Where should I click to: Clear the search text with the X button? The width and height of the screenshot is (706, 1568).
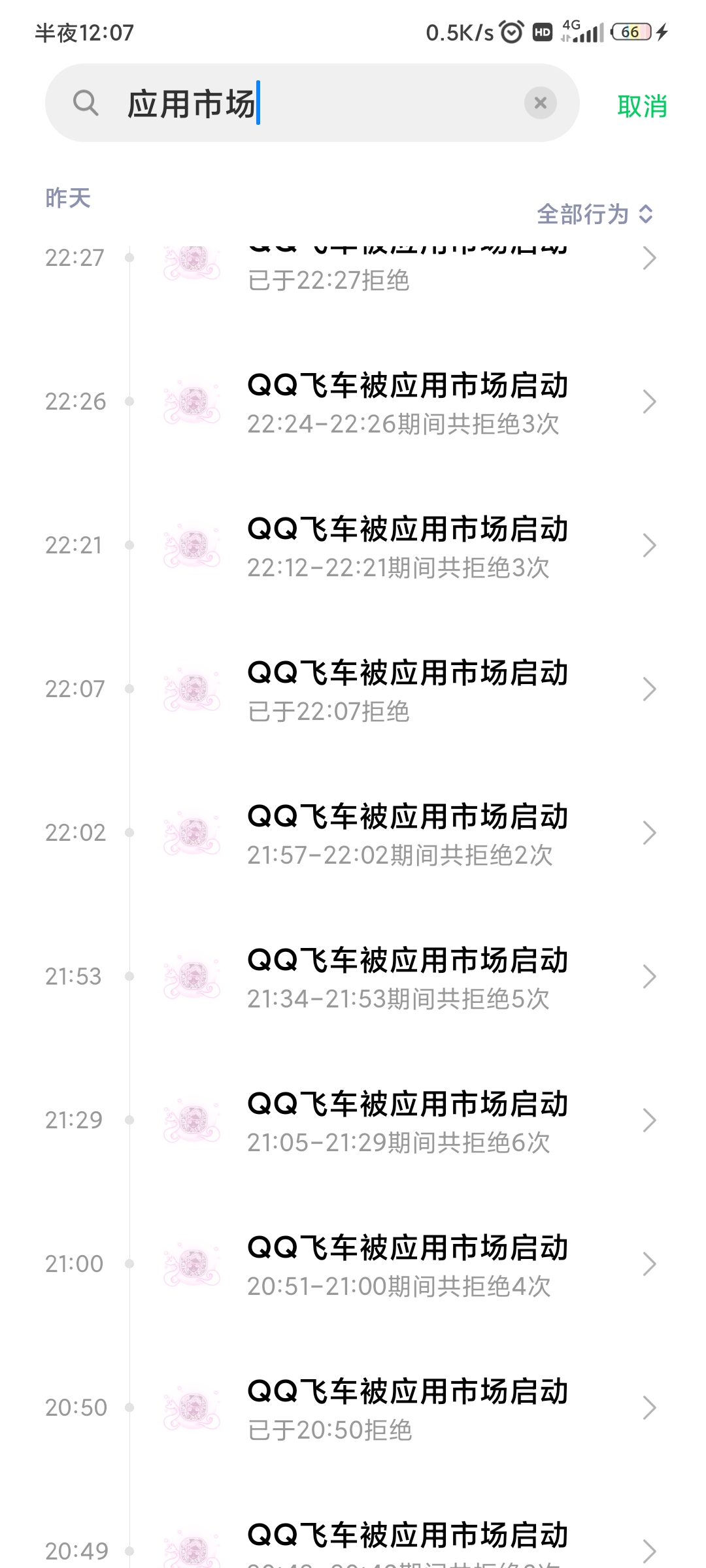540,103
